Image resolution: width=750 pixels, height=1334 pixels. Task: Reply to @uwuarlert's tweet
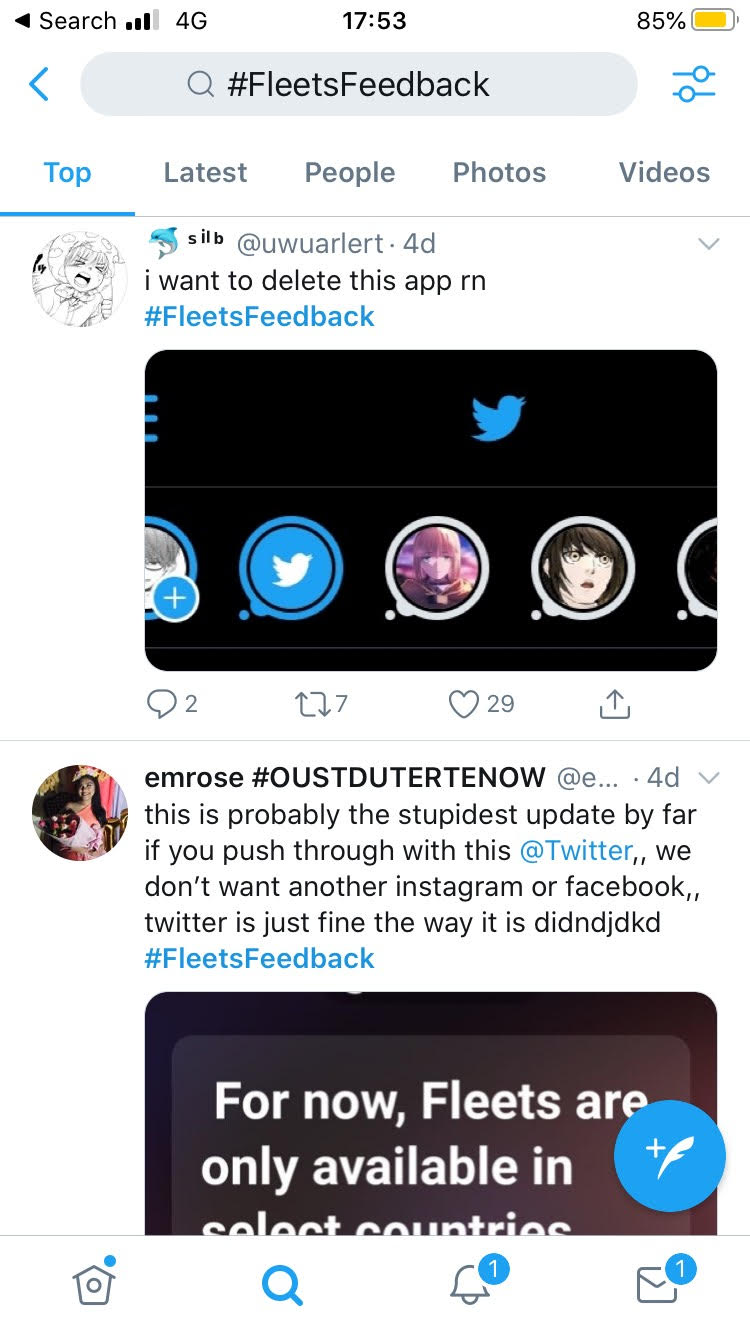[x=172, y=704]
